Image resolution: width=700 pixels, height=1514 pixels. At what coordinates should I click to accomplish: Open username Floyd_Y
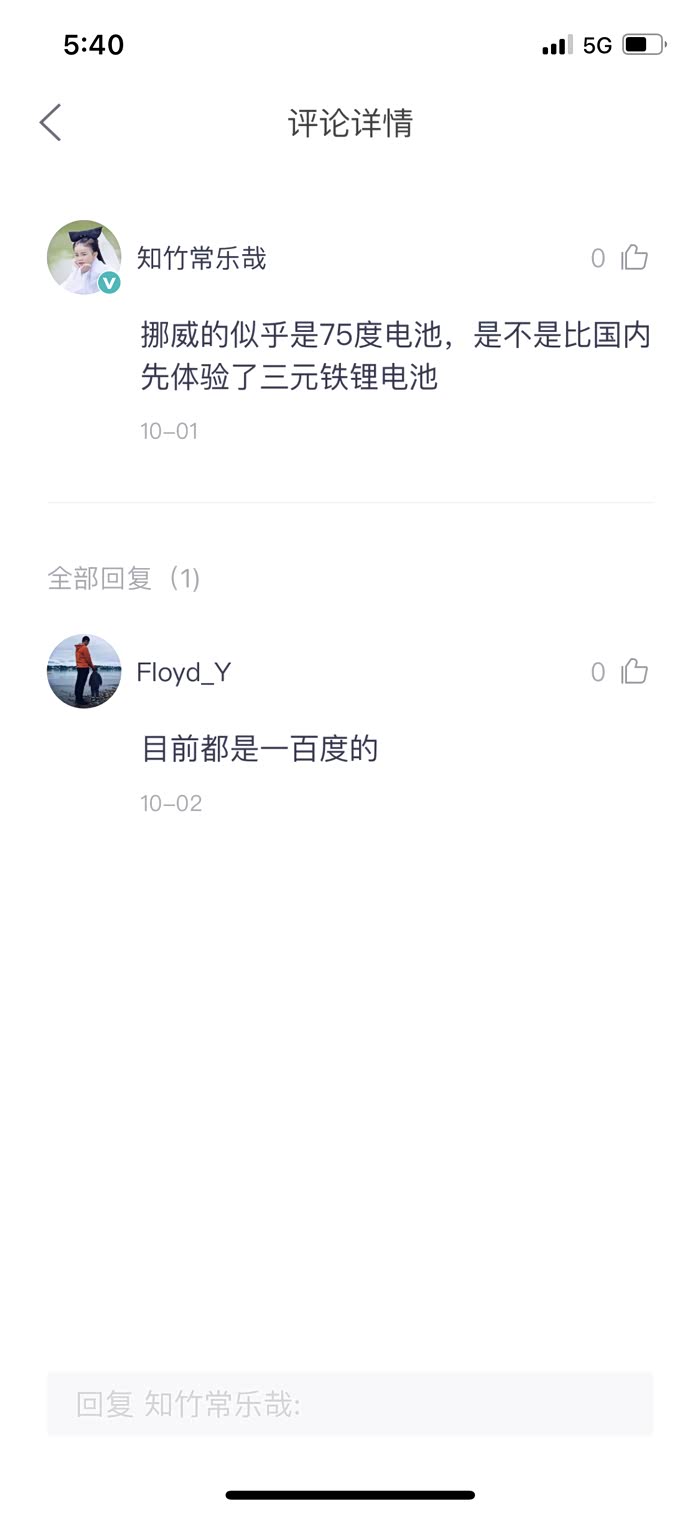coord(184,672)
